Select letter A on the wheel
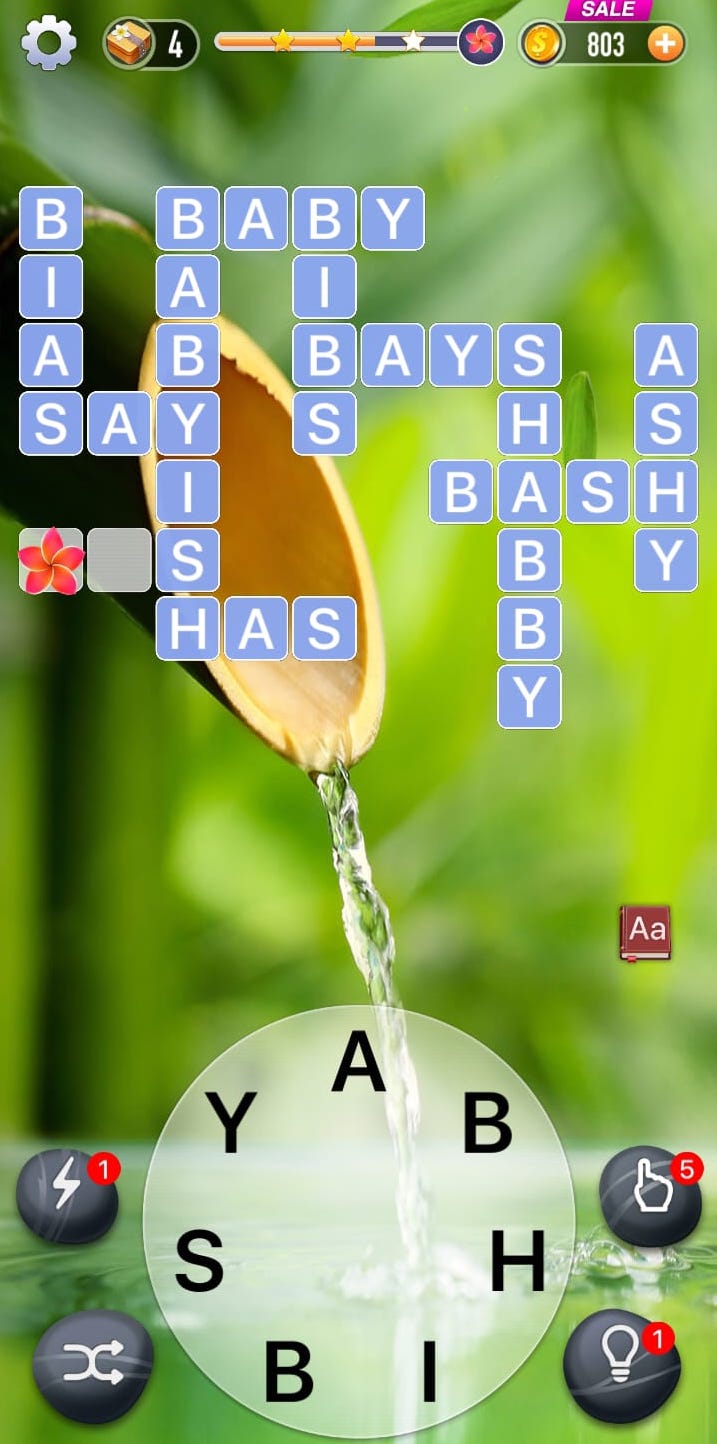 point(358,1063)
